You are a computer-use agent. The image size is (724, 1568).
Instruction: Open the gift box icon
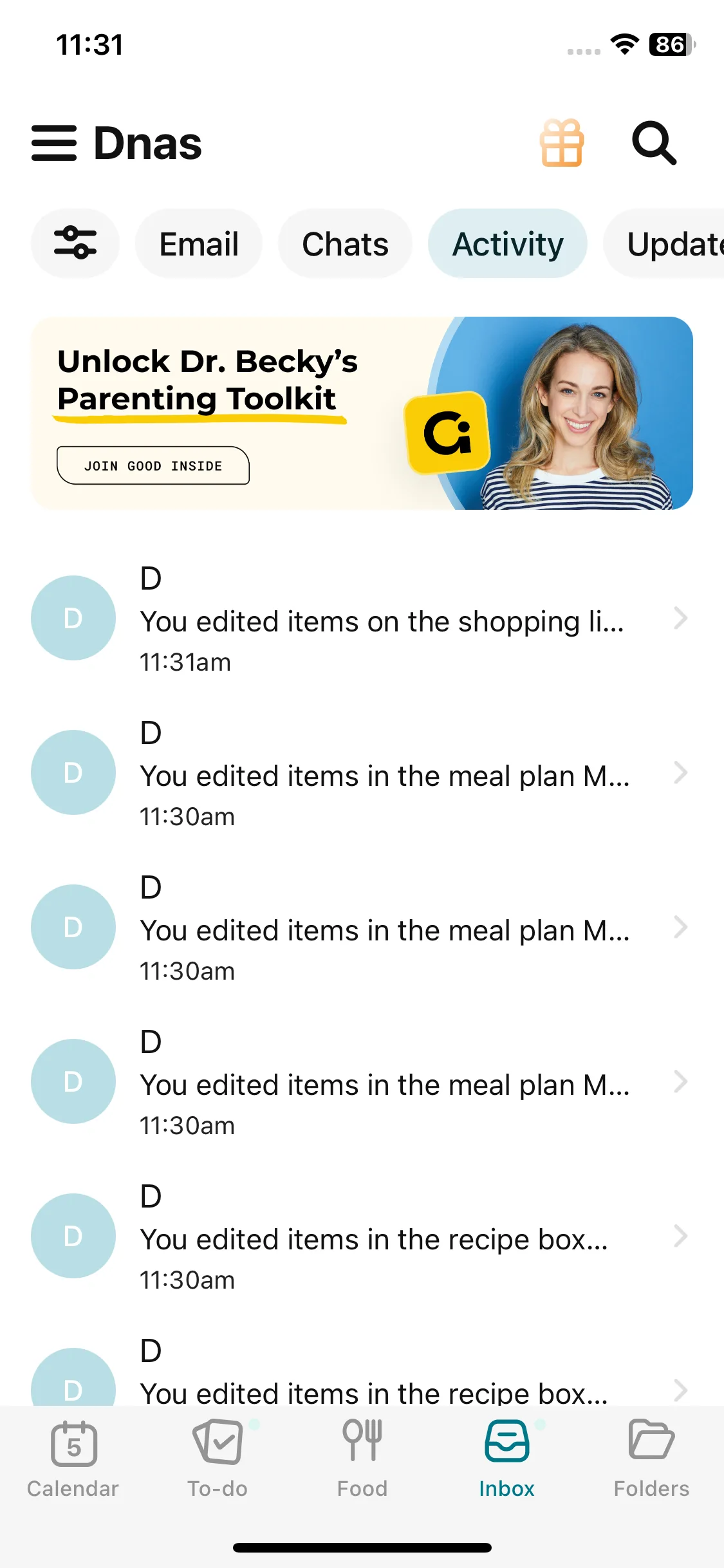click(562, 143)
